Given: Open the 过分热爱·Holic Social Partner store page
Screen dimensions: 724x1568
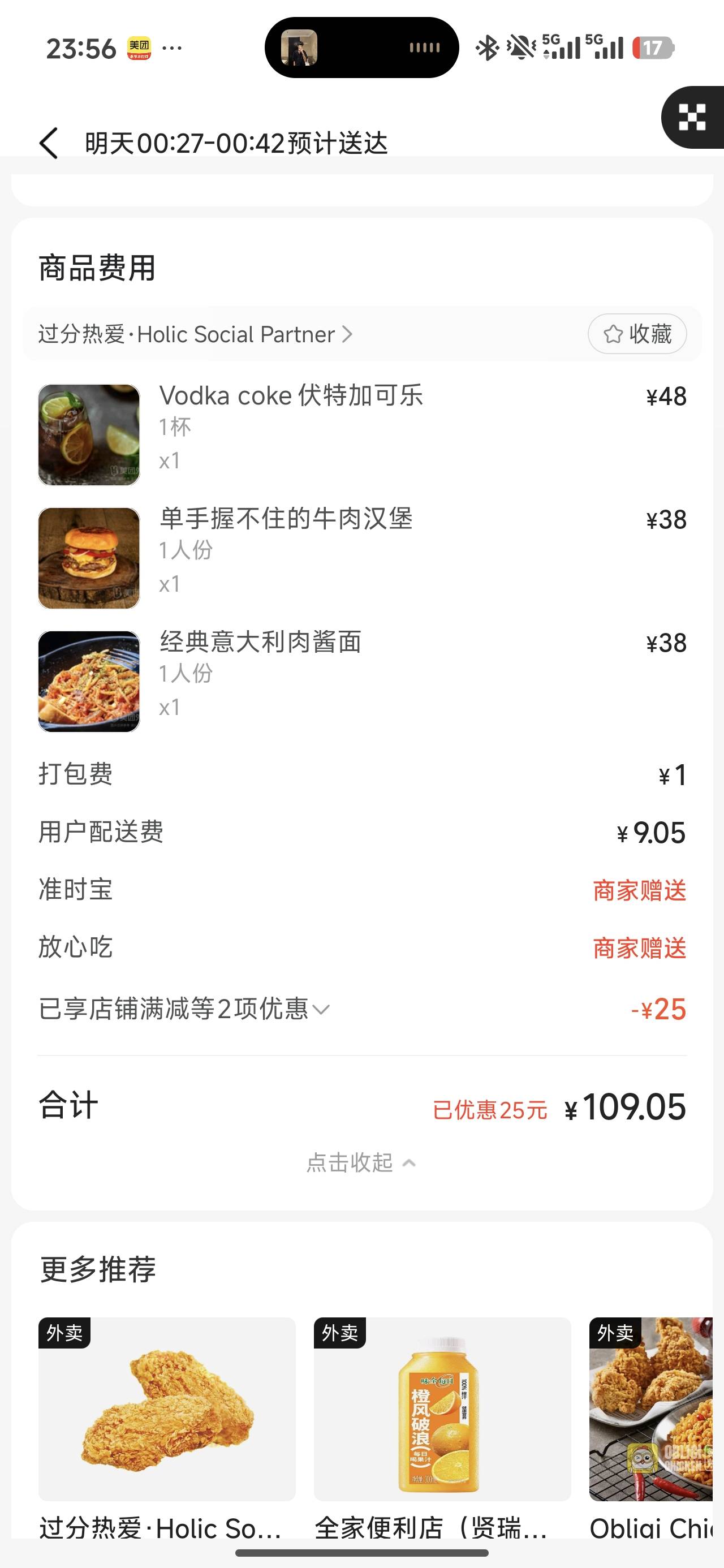Looking at the screenshot, I should click(195, 334).
